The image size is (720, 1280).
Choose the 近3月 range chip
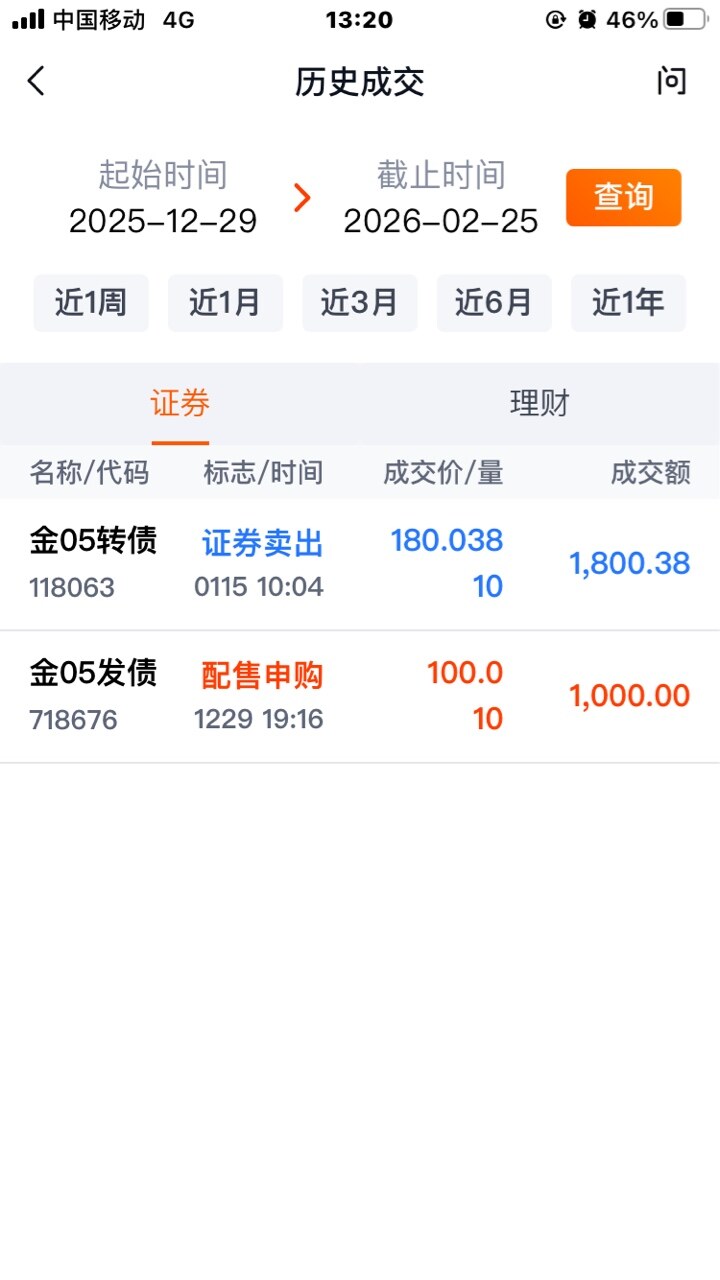(359, 303)
